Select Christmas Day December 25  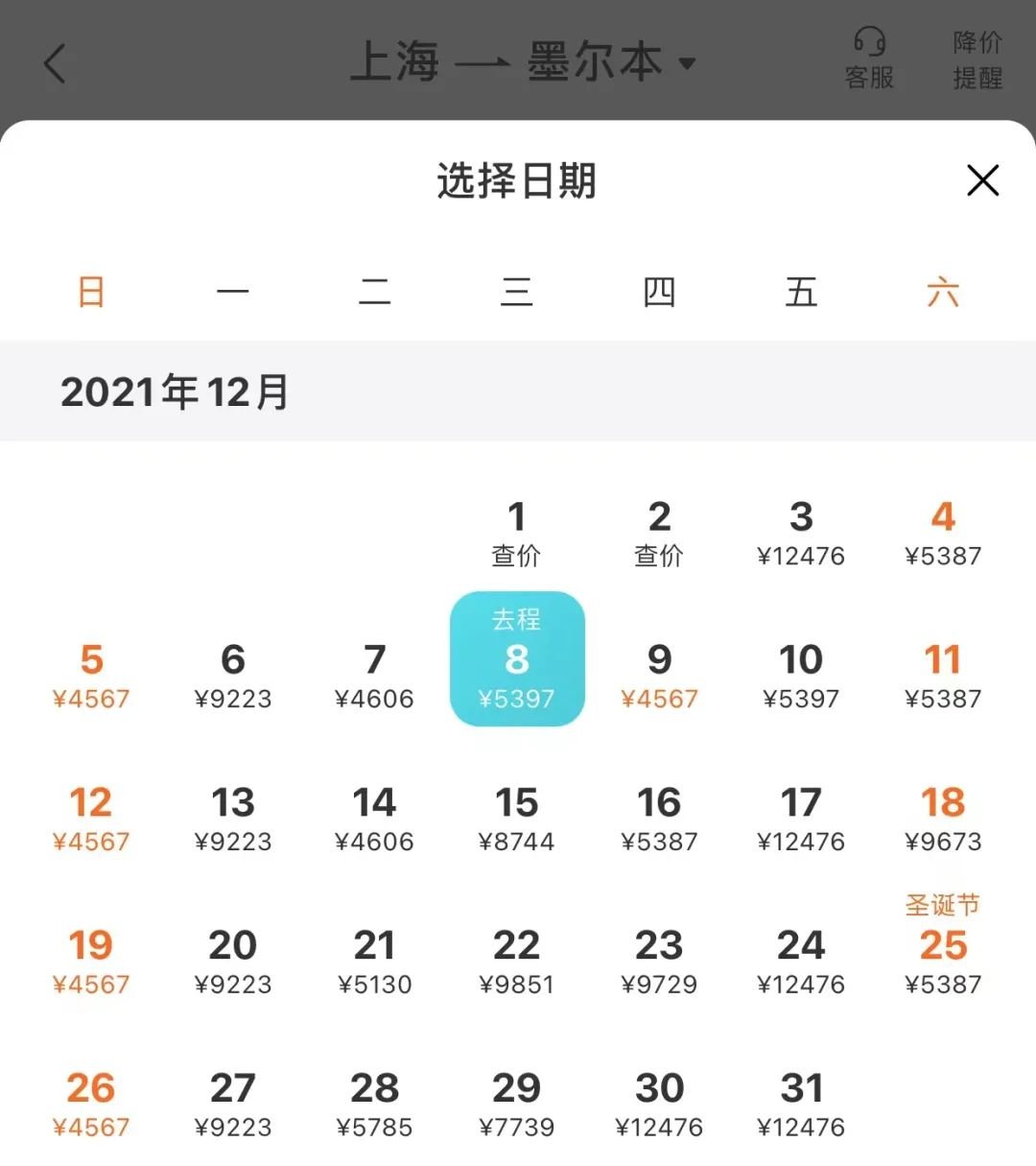pyautogui.click(x=942, y=950)
